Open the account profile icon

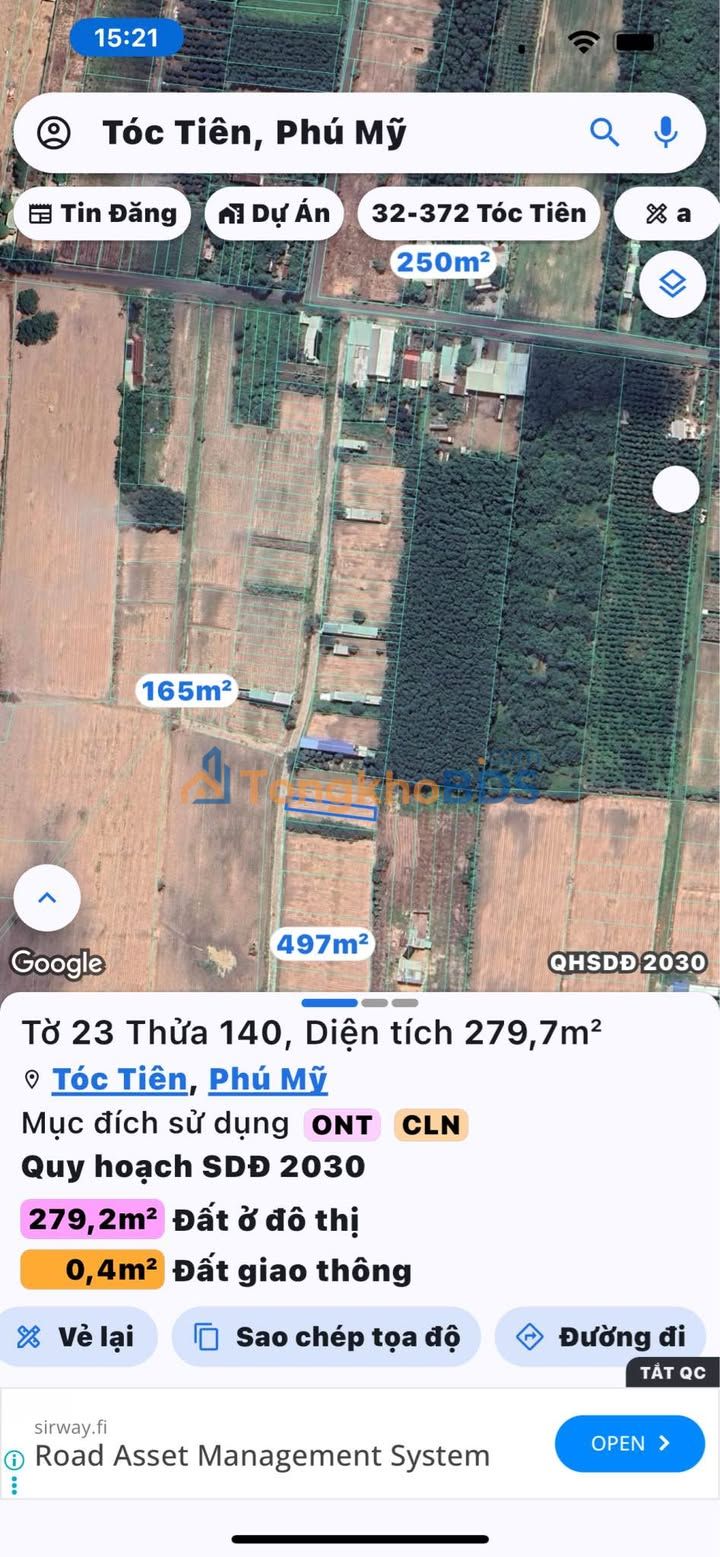[54, 133]
